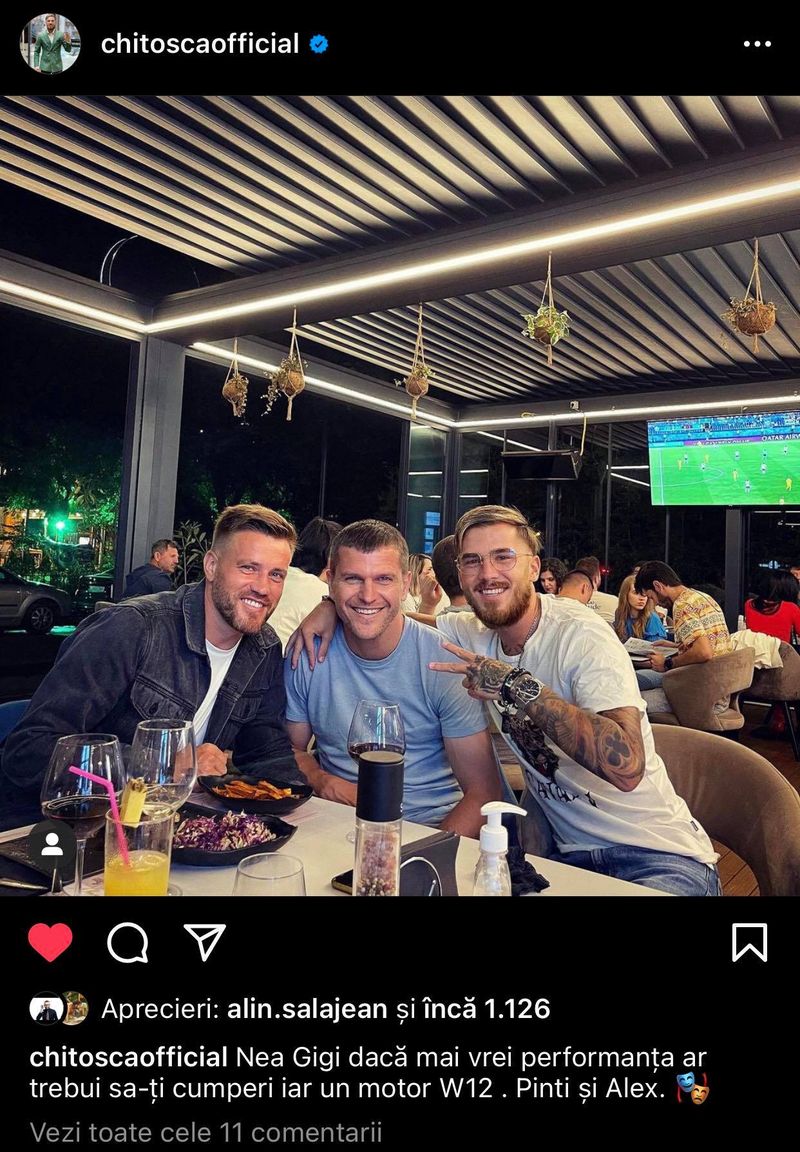Share the post via the paper plane
Viewport: 800px width, 1152px height.
[x=204, y=942]
